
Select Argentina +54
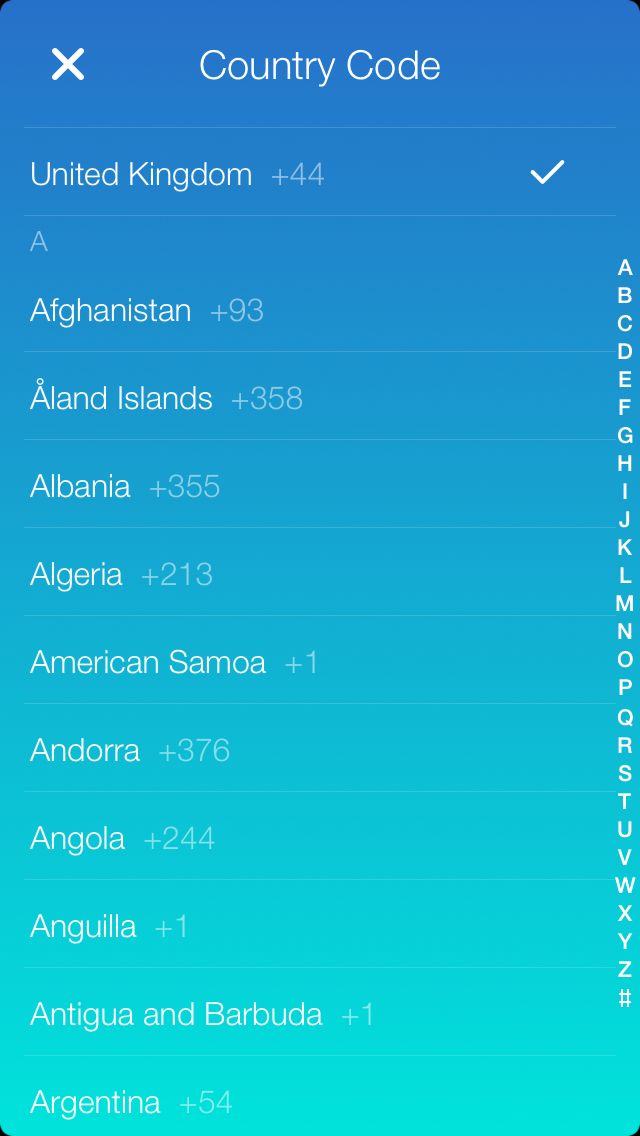click(300, 1102)
